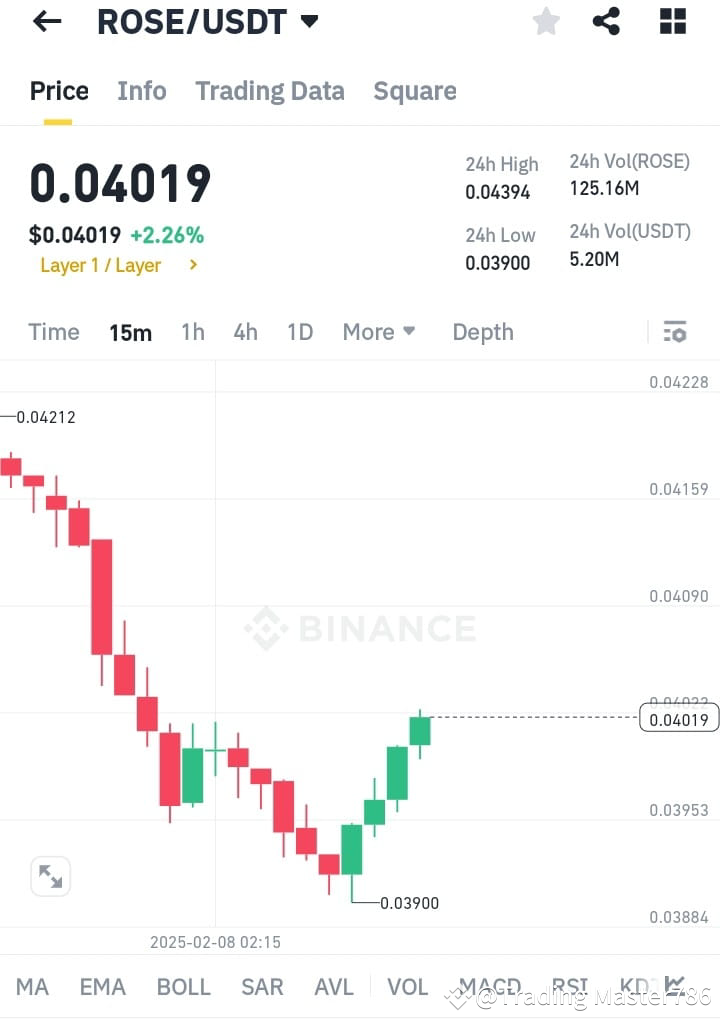Enable the VOL indicator
The image size is (720, 1019).
407,986
